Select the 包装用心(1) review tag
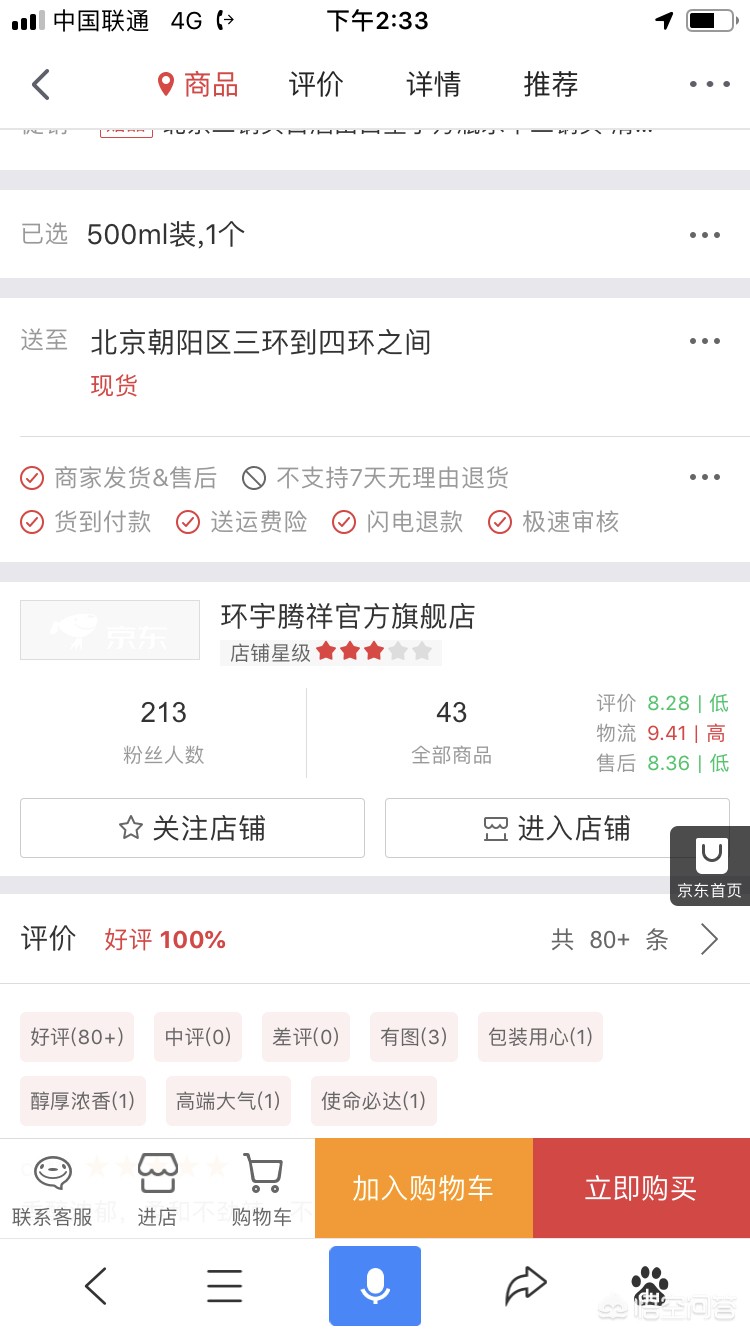Viewport: 750px width, 1334px height. (540, 1037)
